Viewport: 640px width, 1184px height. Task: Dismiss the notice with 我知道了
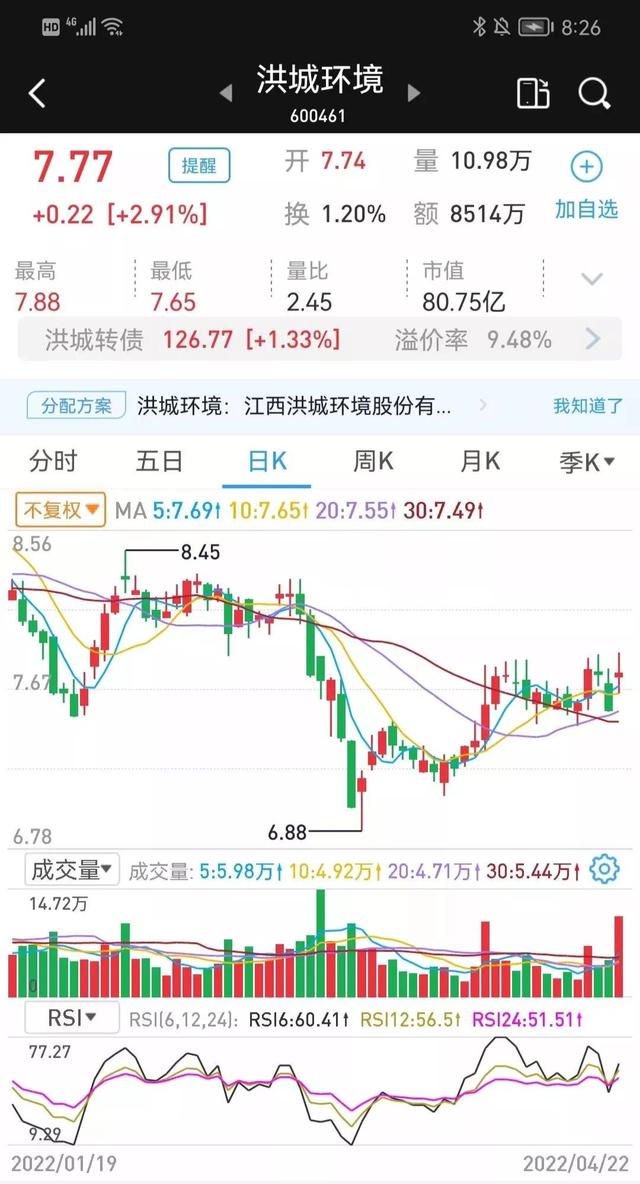(x=588, y=406)
